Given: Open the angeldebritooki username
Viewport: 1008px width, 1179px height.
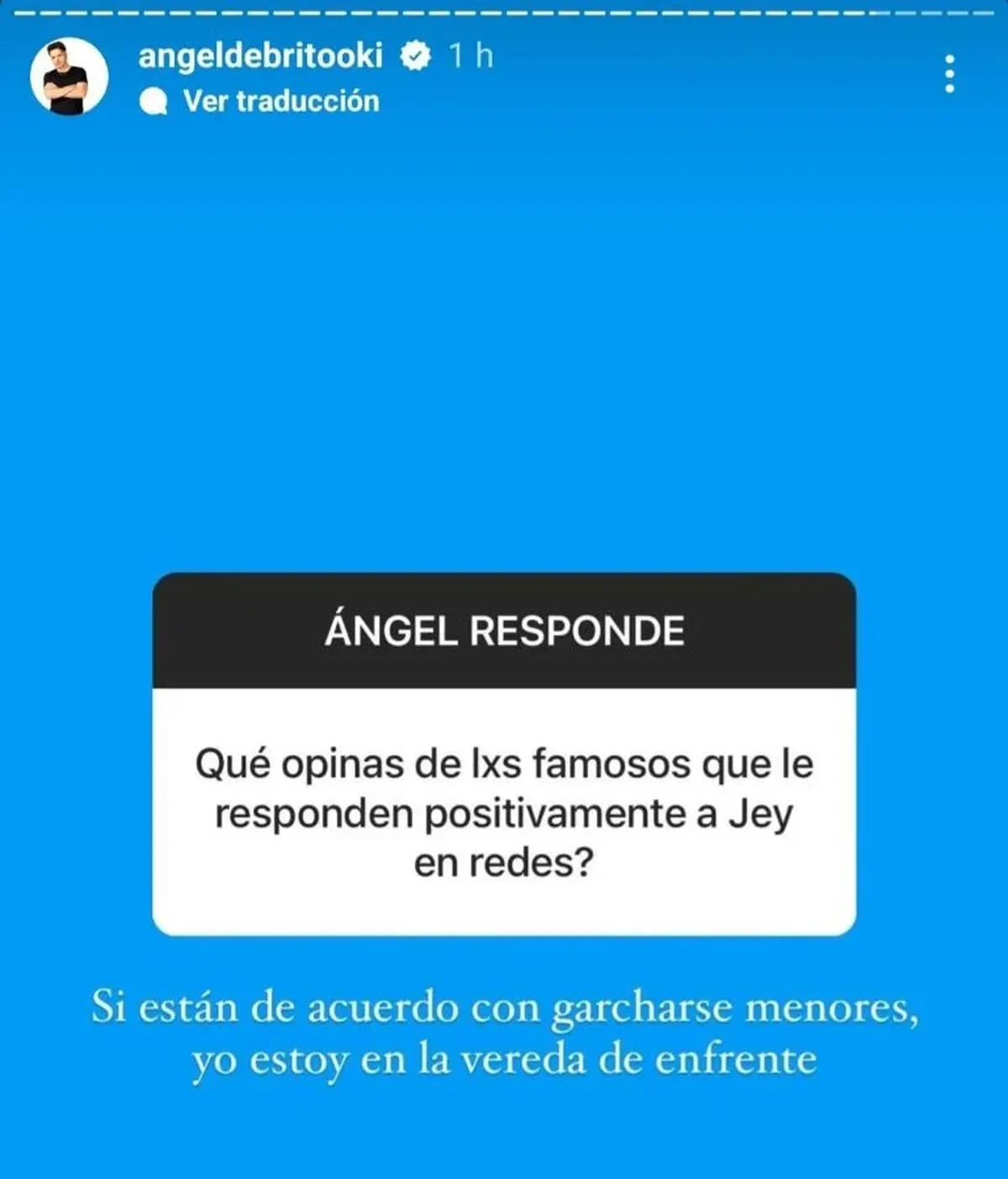Looking at the screenshot, I should (x=260, y=55).
